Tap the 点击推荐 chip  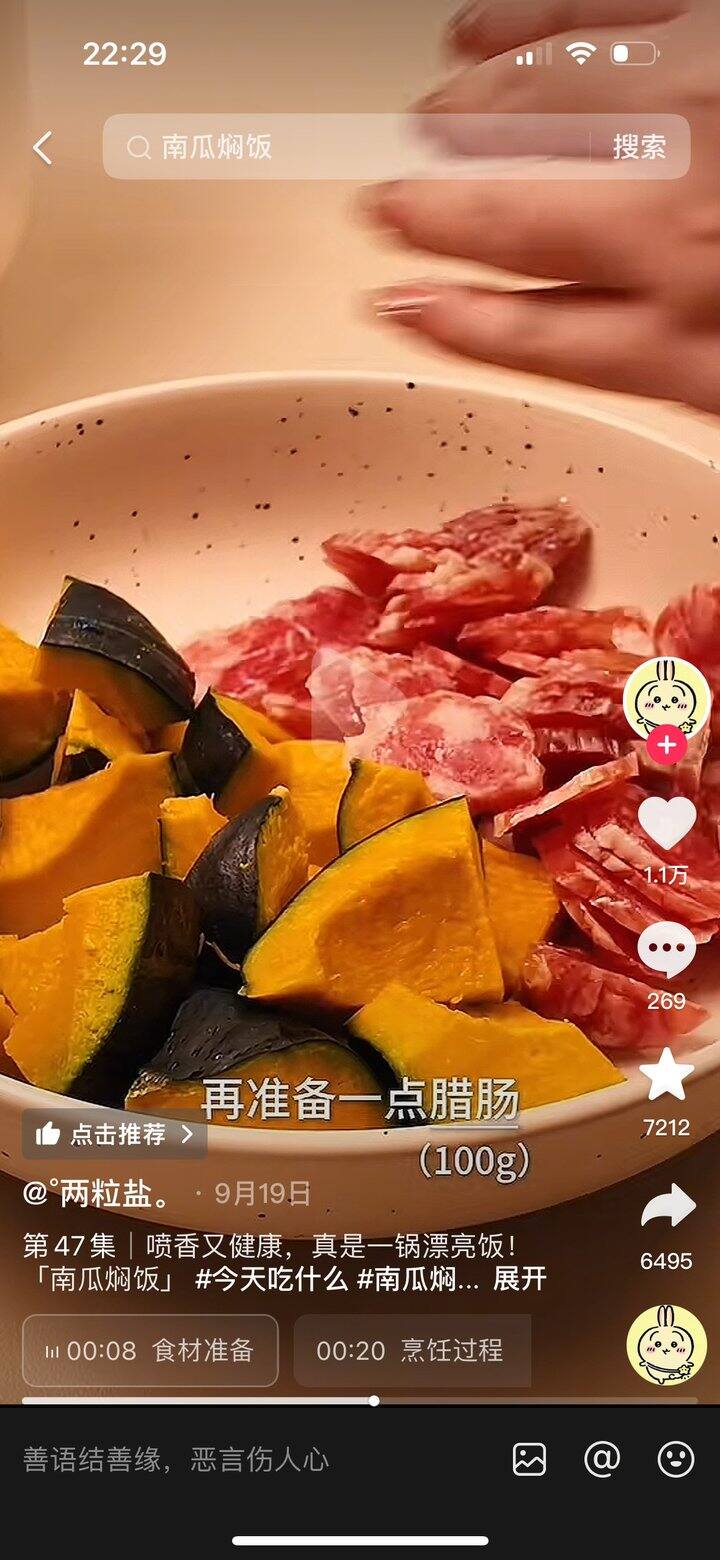point(114,1134)
